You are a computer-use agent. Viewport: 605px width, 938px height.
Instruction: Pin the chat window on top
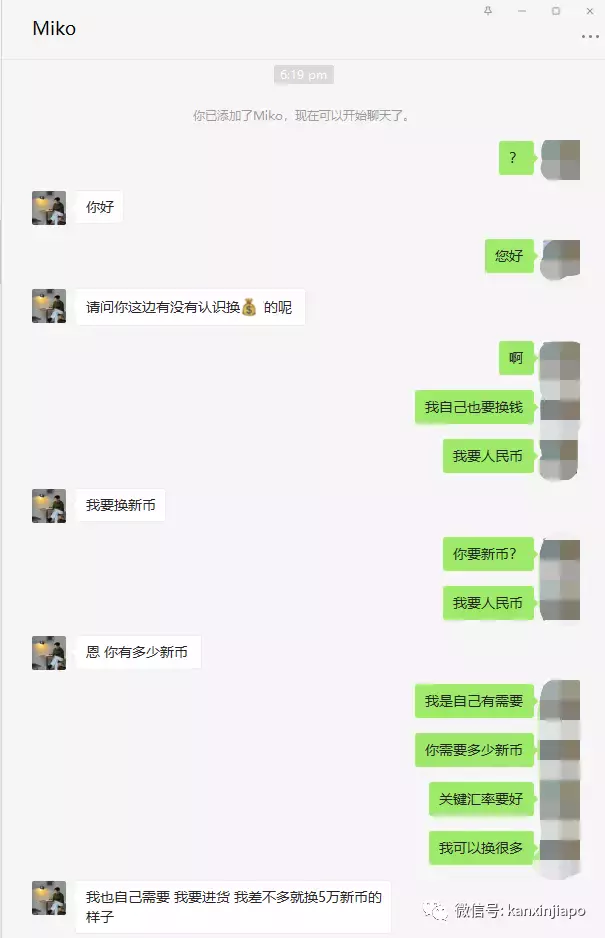(487, 10)
